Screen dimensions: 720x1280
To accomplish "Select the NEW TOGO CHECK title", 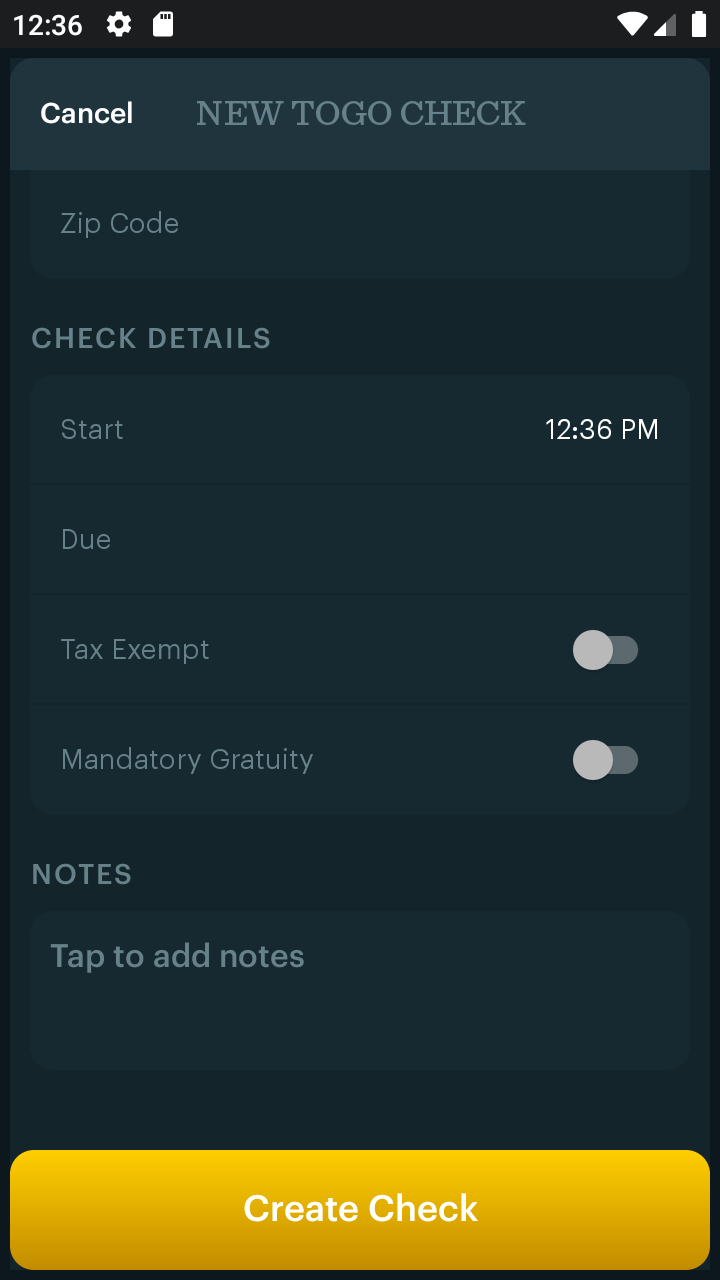I will point(360,113).
